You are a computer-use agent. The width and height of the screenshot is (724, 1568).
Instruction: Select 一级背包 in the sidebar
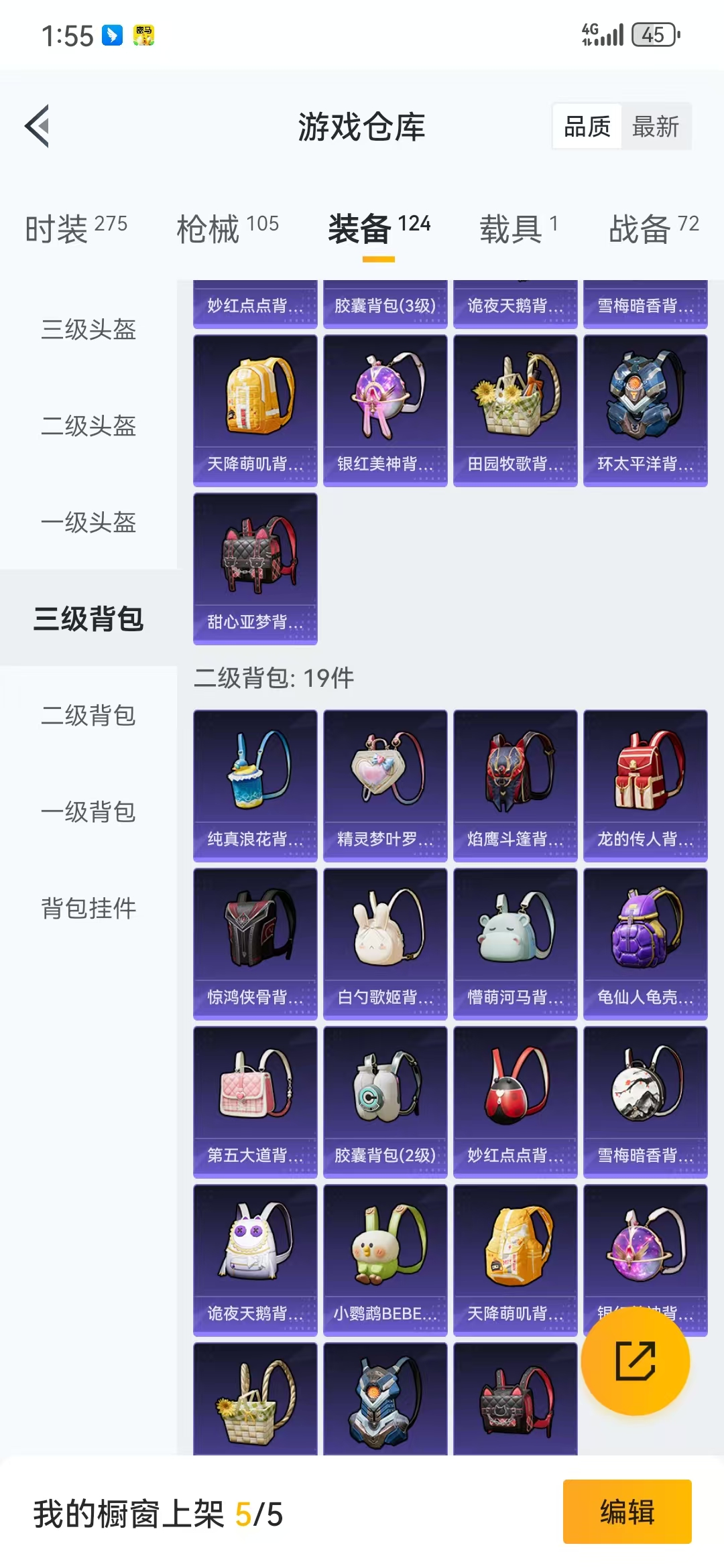pos(88,811)
